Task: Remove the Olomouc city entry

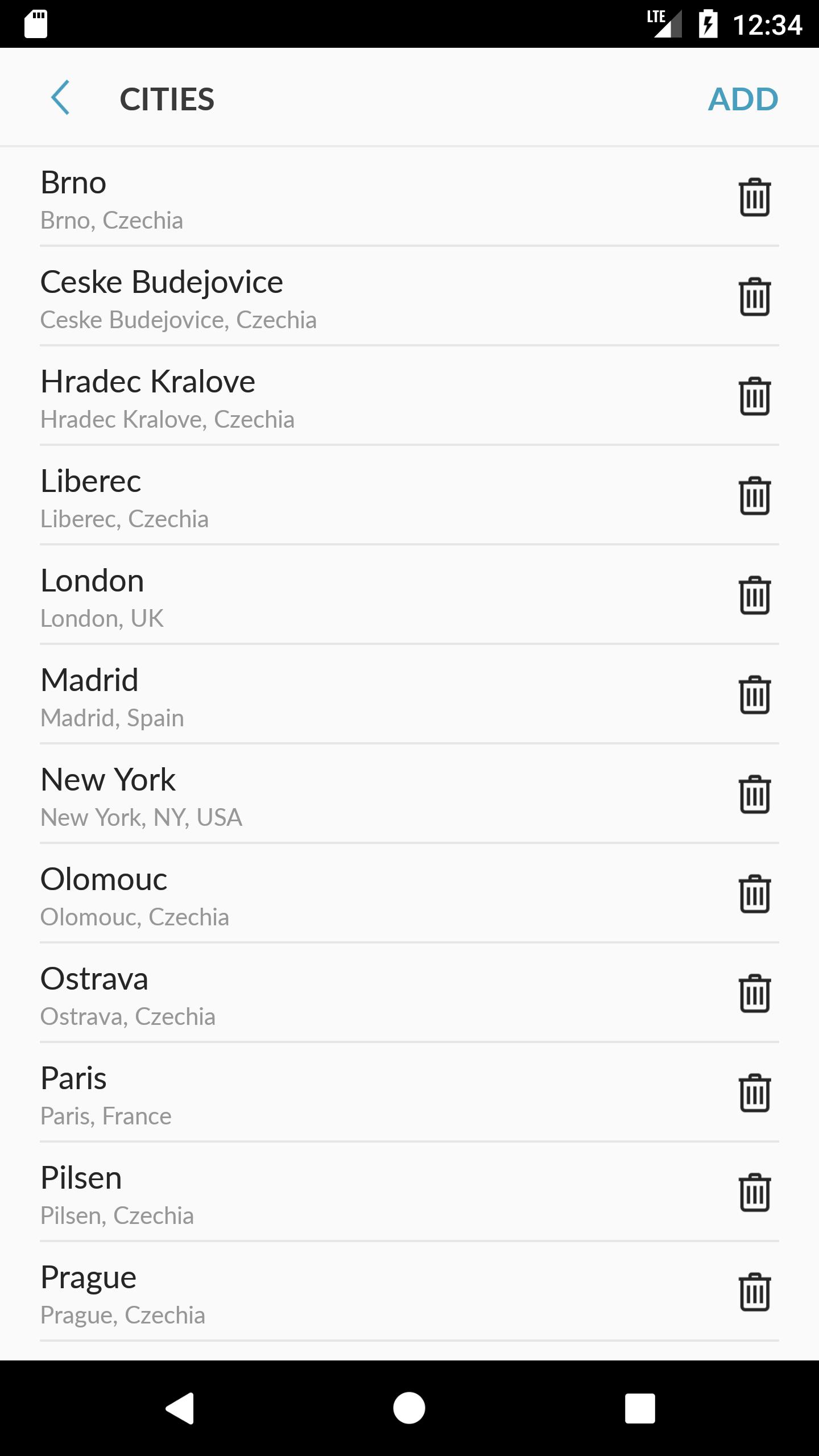Action: point(755,894)
